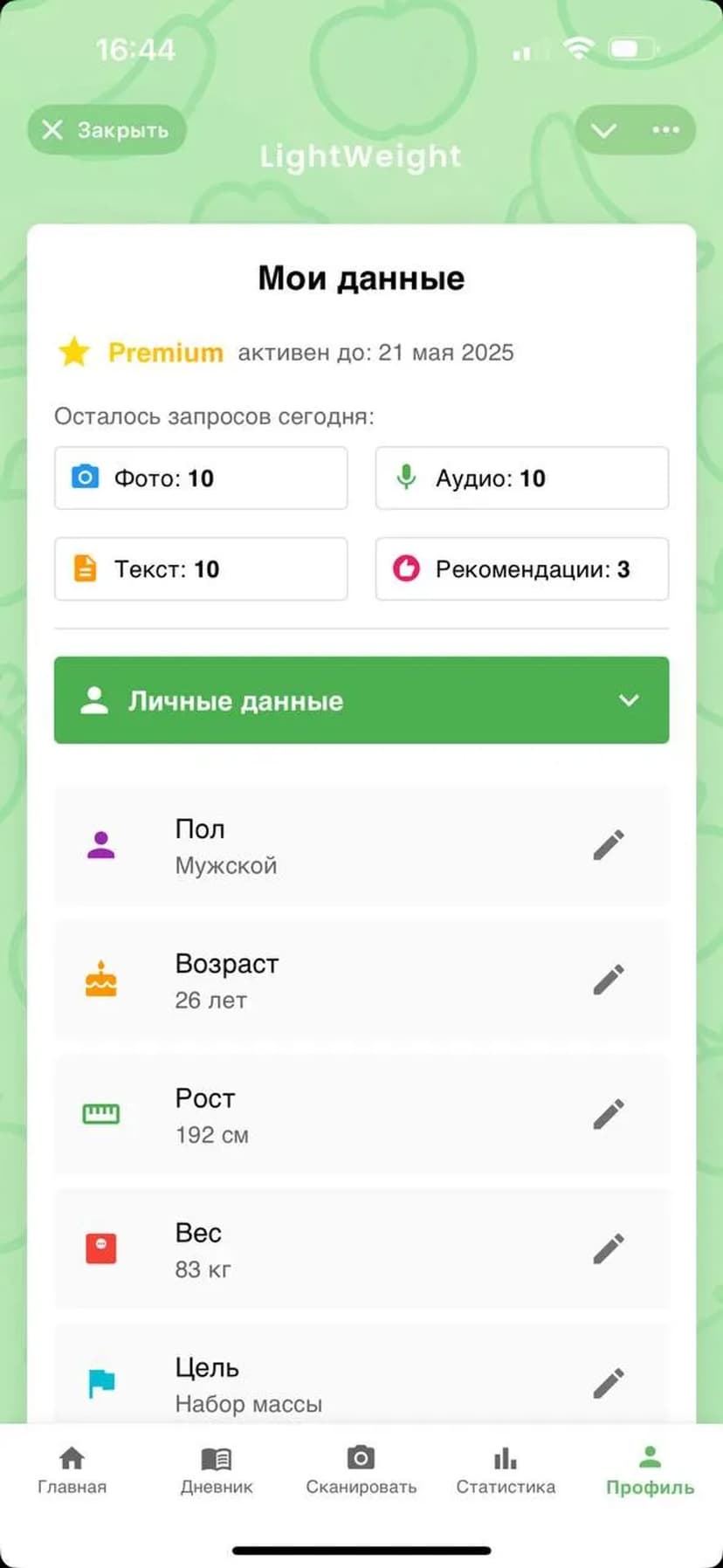Edit the Возраст value
The height and width of the screenshot is (1568, 723).
pyautogui.click(x=609, y=980)
